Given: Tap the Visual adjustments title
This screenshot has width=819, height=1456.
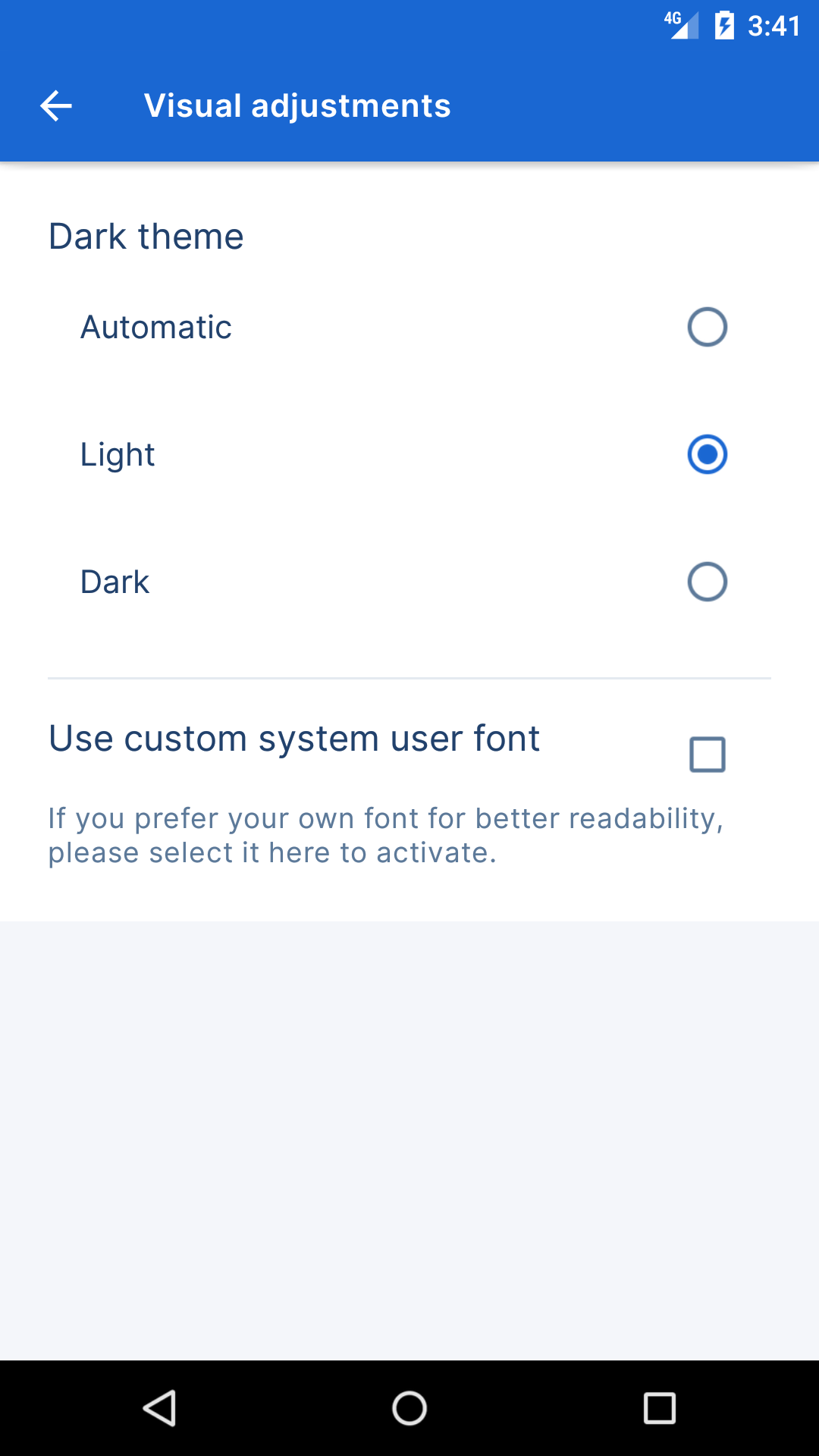Looking at the screenshot, I should [x=297, y=105].
